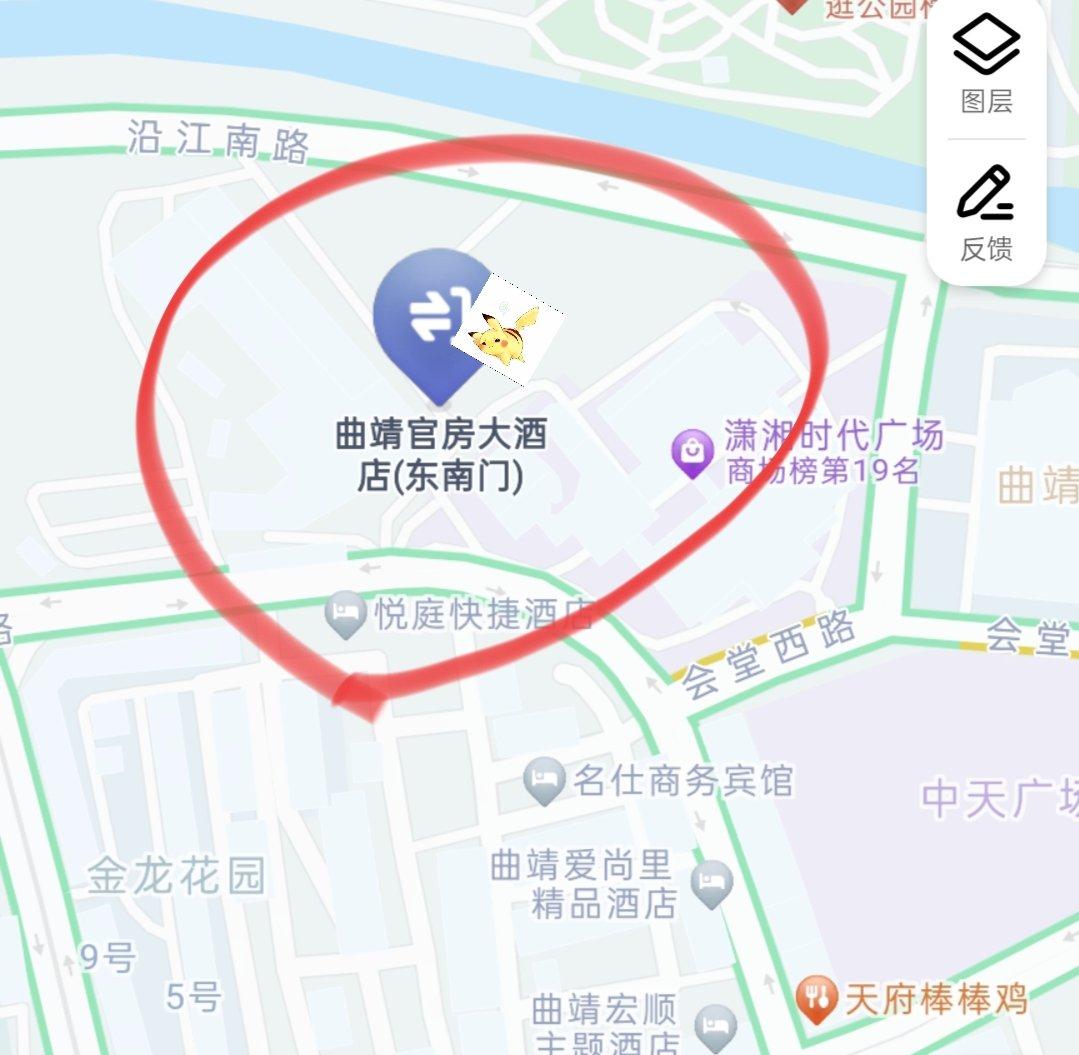View the 名仕商务宾馆 hotel marker
1079x1055 pixels.
544,781
